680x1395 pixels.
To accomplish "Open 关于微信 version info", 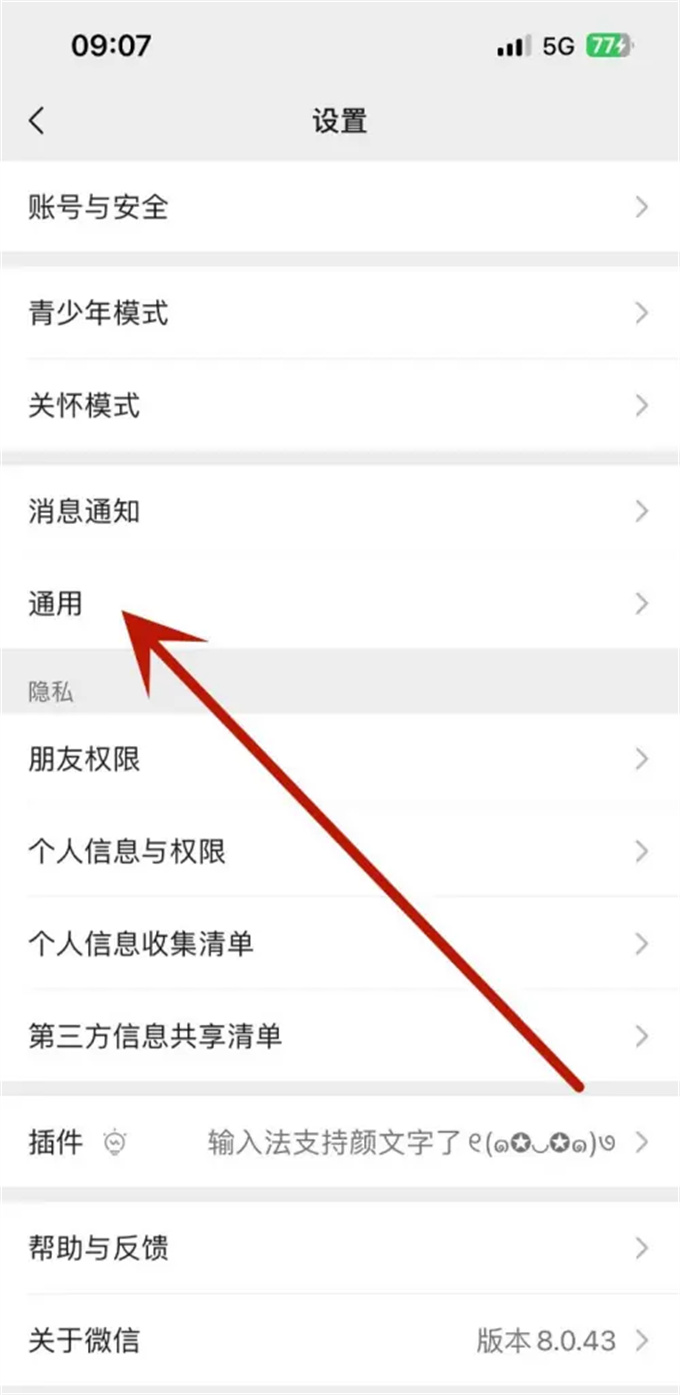I will pos(340,1340).
